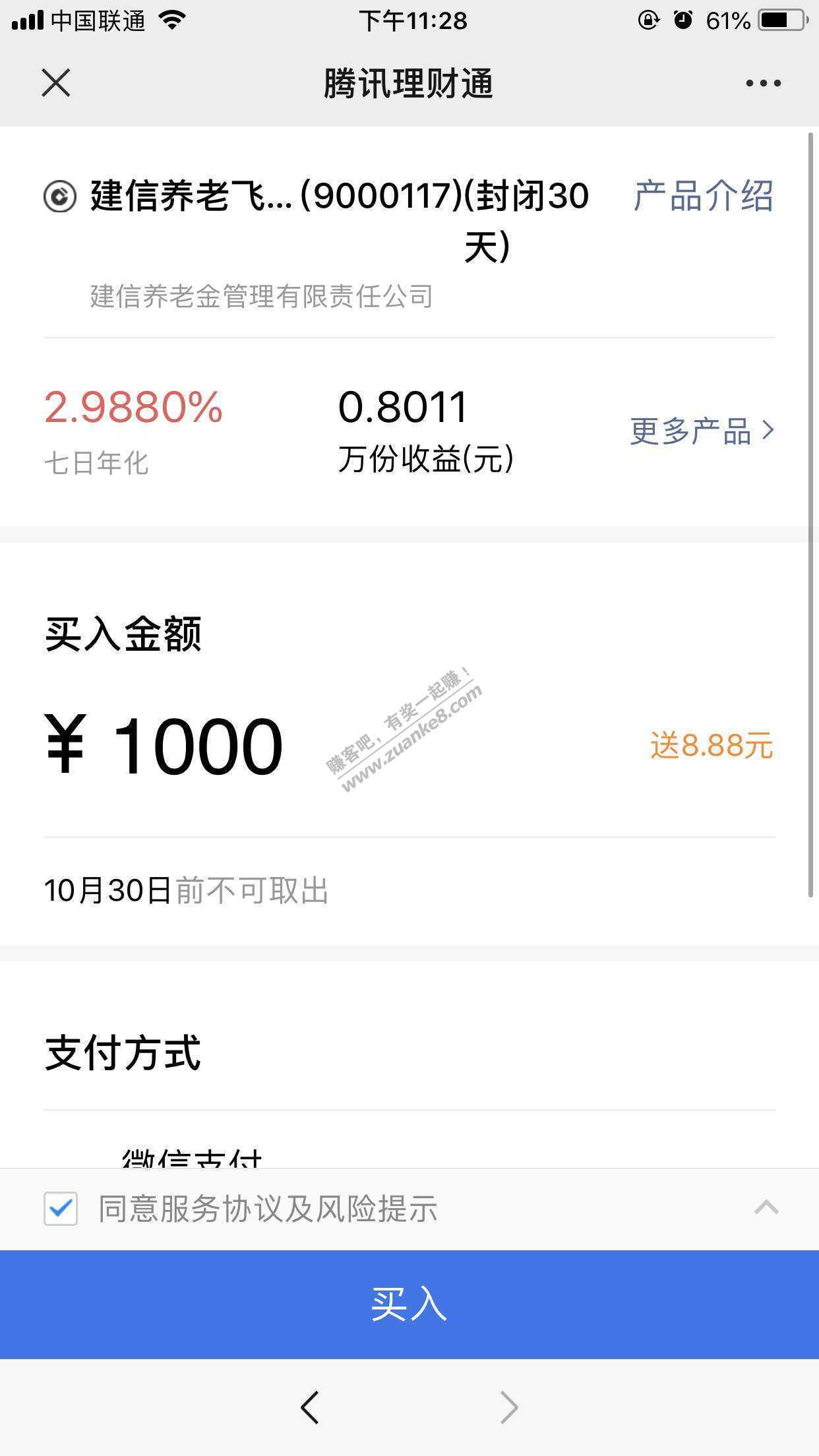This screenshot has height=1456, width=819.
Task: Tap the alarm clock status icon
Action: click(x=683, y=20)
